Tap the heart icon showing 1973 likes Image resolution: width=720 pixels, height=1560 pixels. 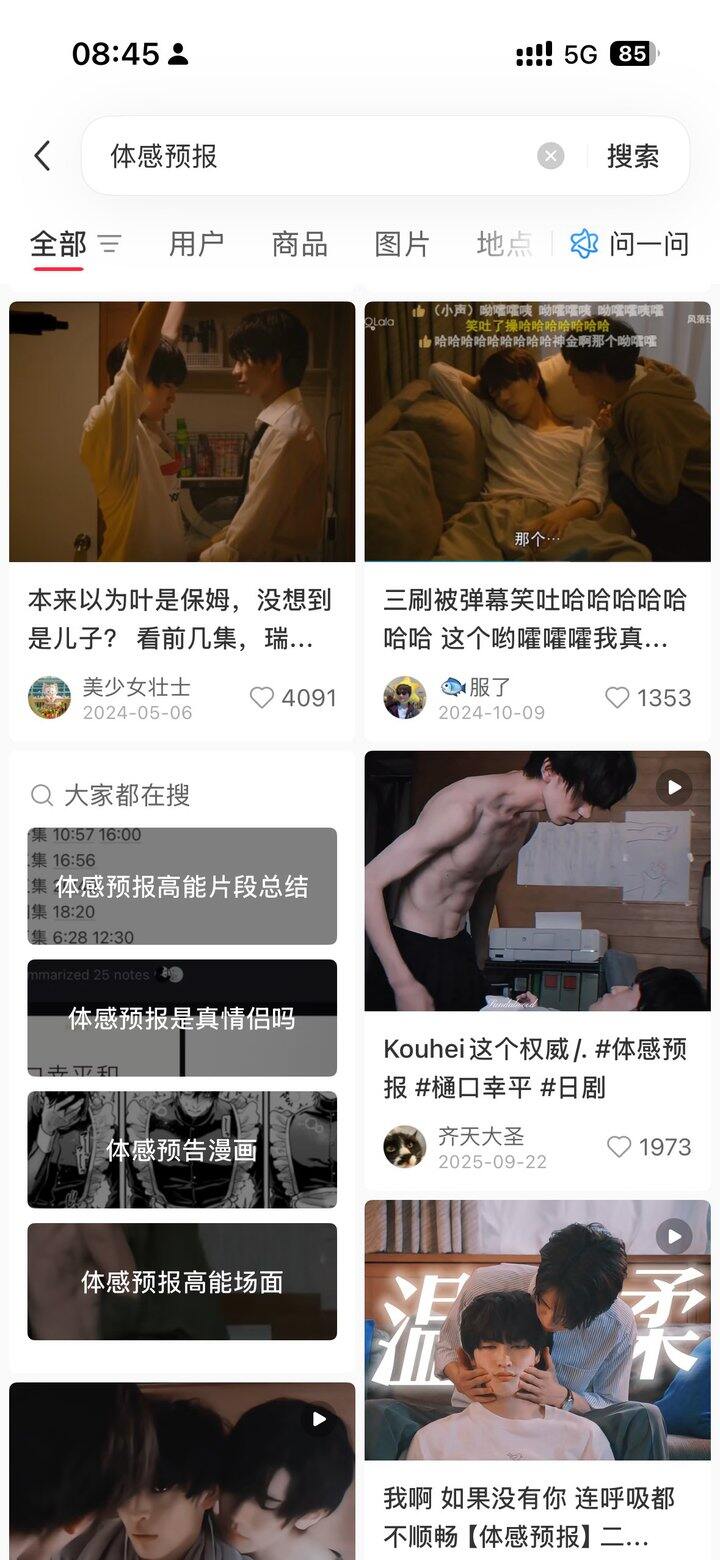point(617,1147)
